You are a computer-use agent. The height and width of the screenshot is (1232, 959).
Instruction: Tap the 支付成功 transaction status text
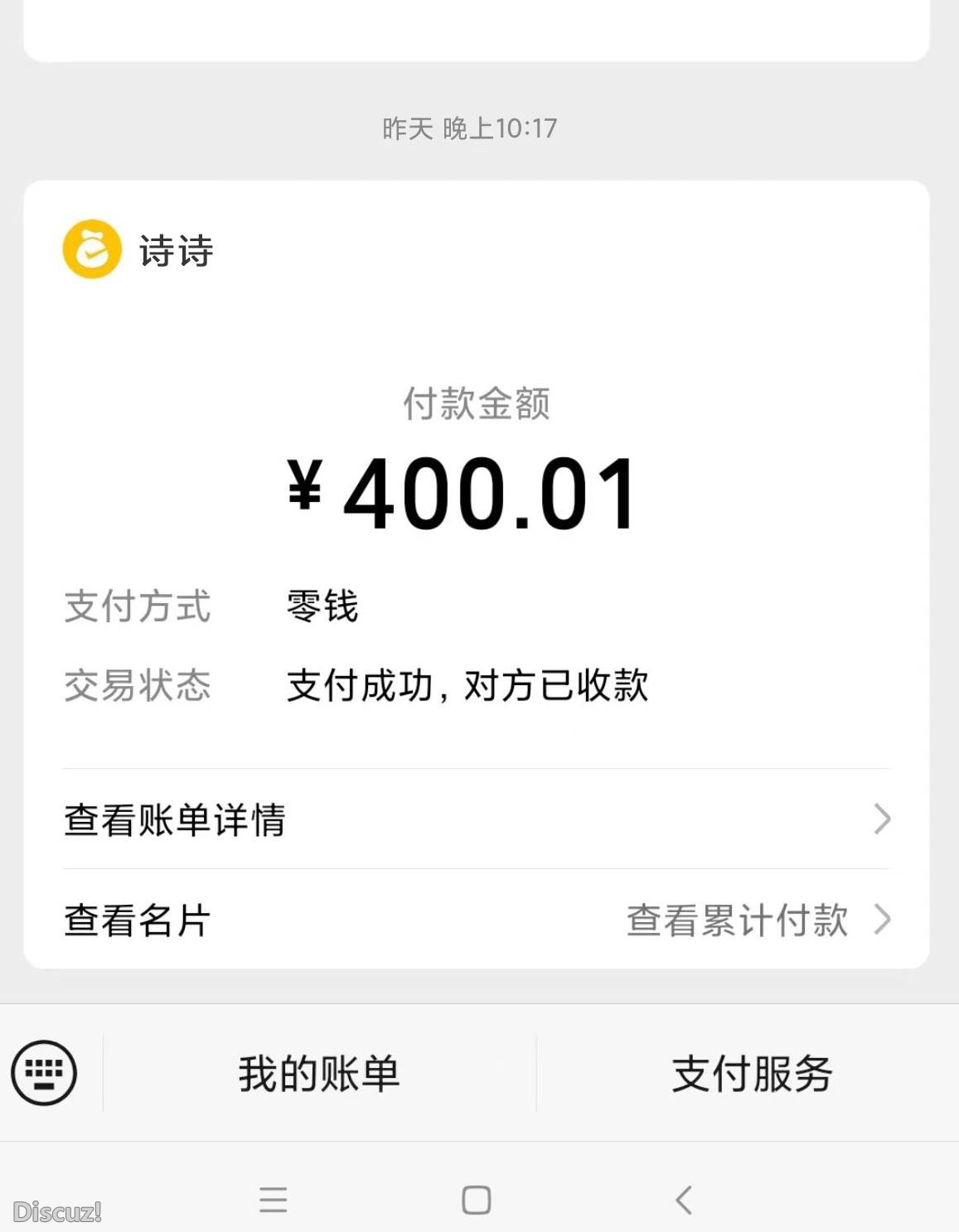[x=468, y=685]
